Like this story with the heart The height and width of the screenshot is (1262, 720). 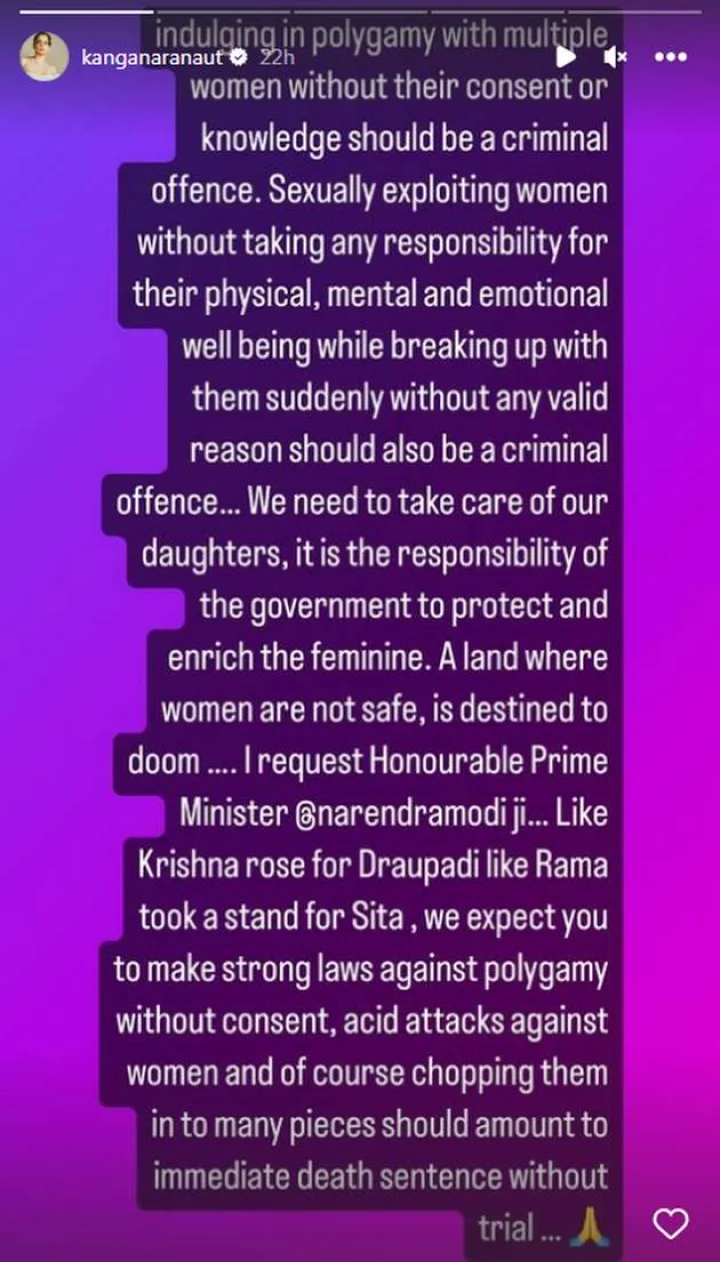669,1223
